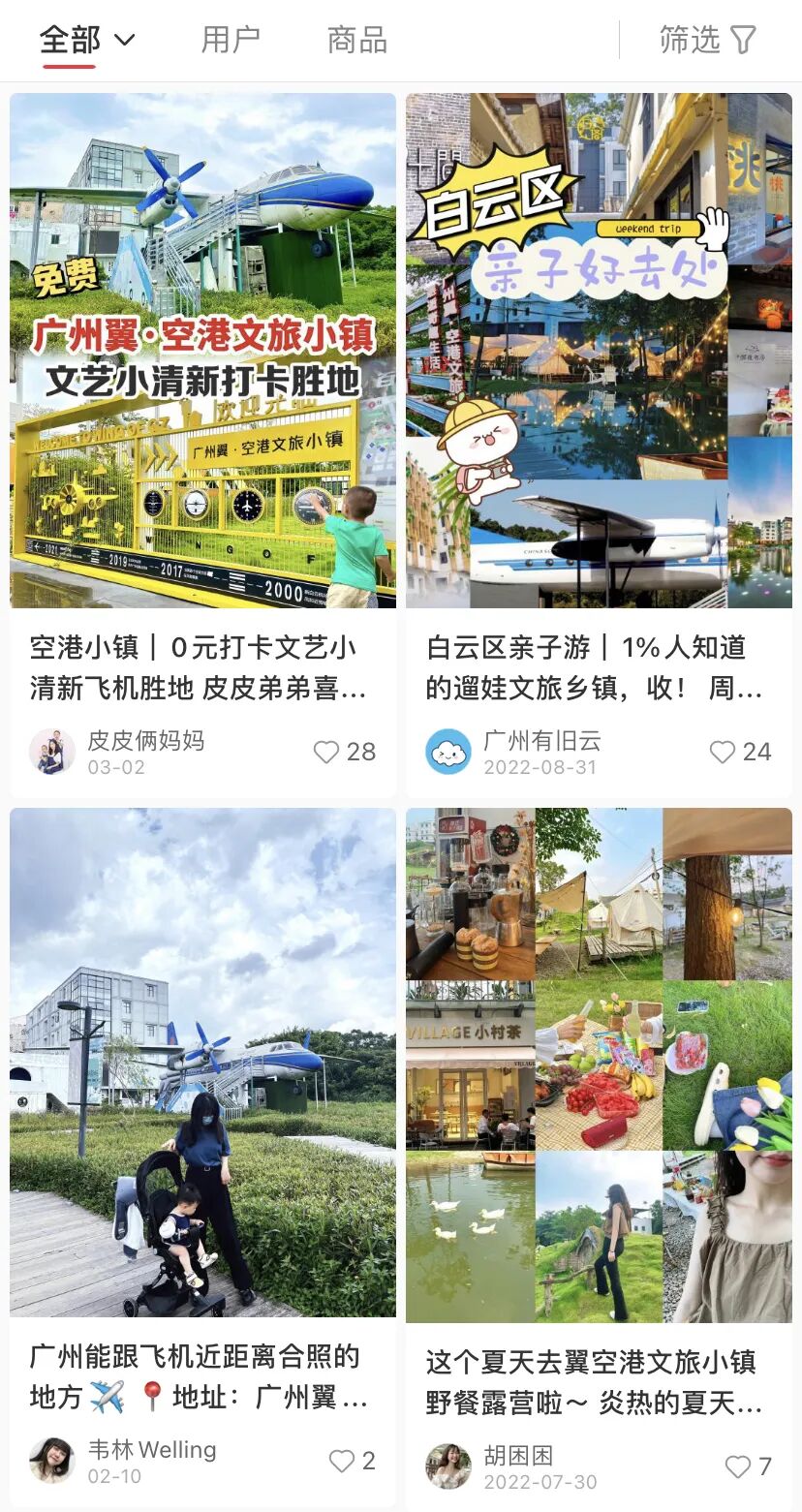View 广州有旧云's profile avatar
The height and width of the screenshot is (1512, 802).
(x=448, y=752)
